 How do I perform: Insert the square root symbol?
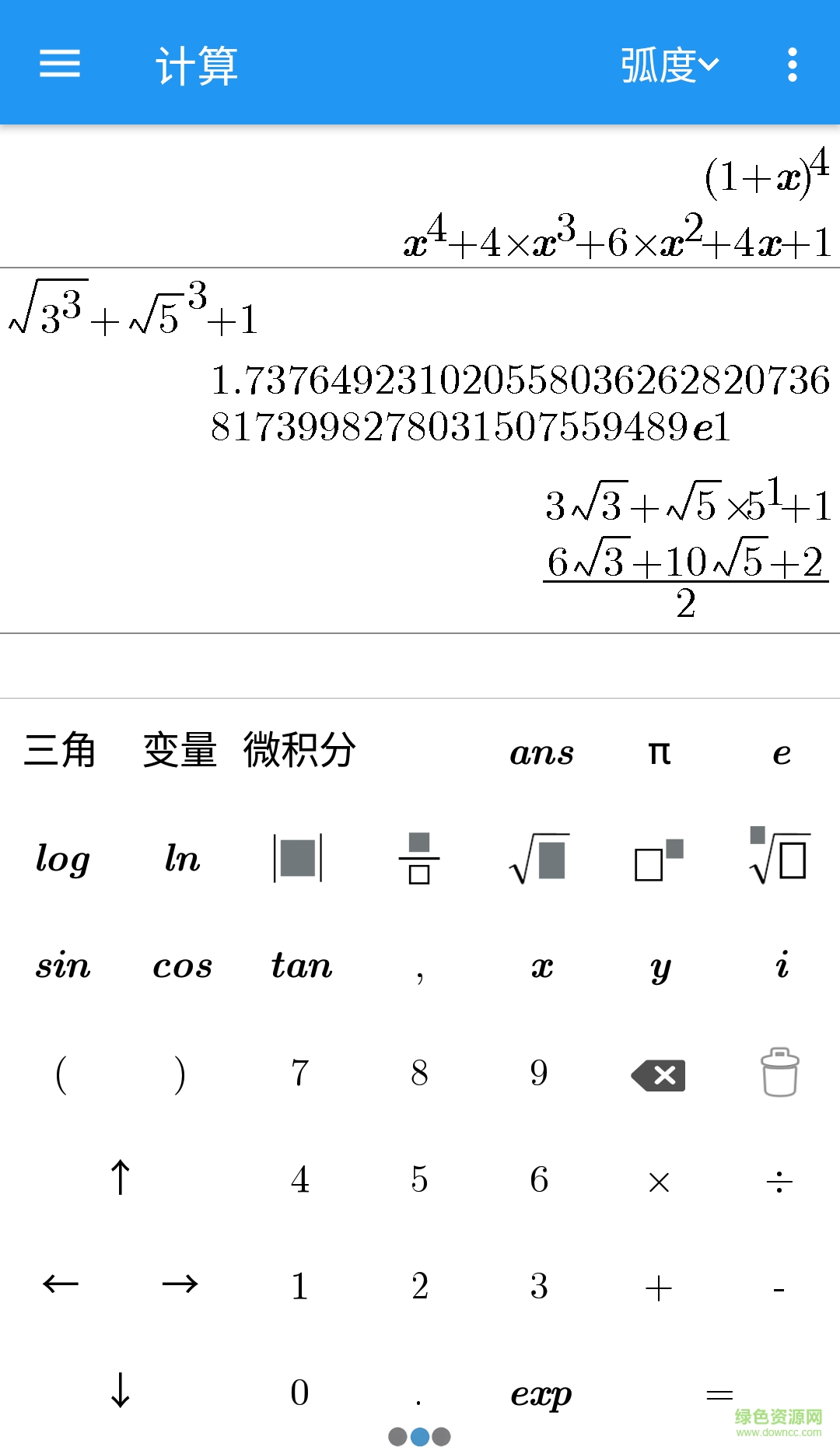[540, 860]
